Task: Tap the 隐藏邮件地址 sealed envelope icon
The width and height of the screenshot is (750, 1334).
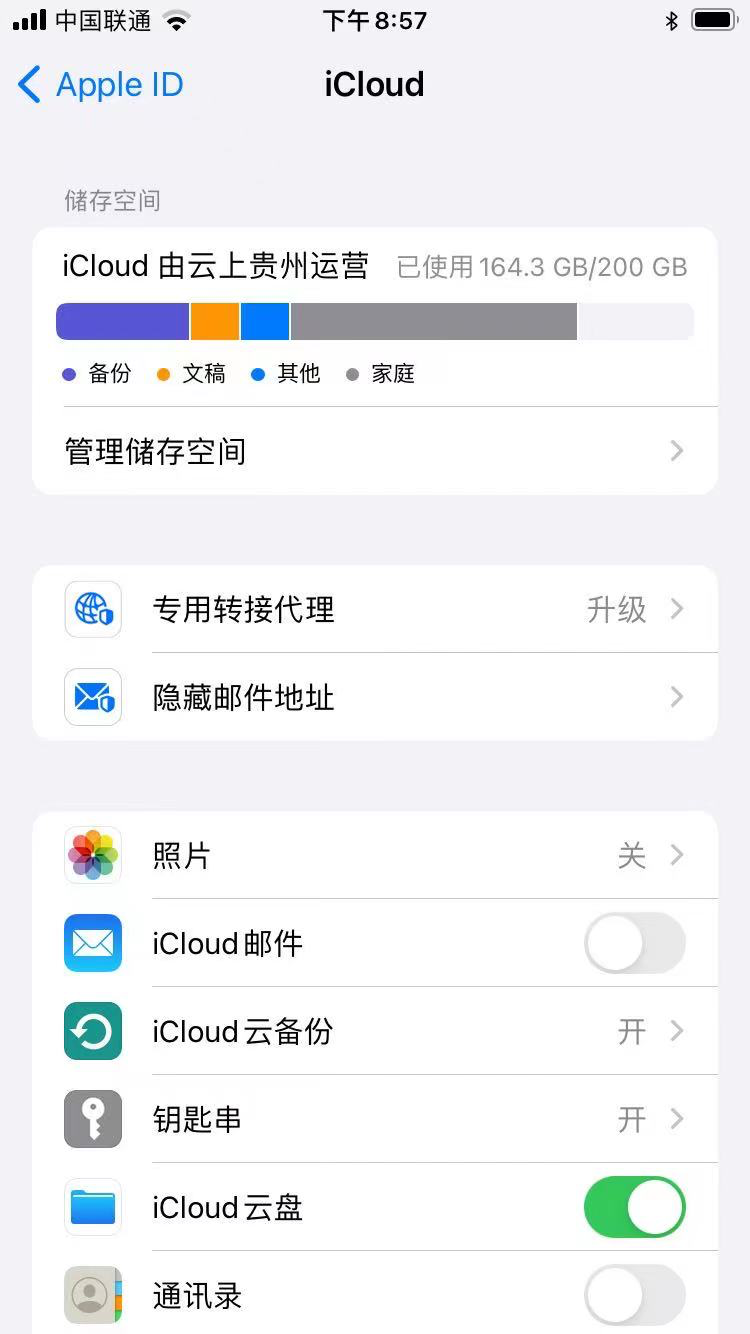Action: click(x=92, y=697)
